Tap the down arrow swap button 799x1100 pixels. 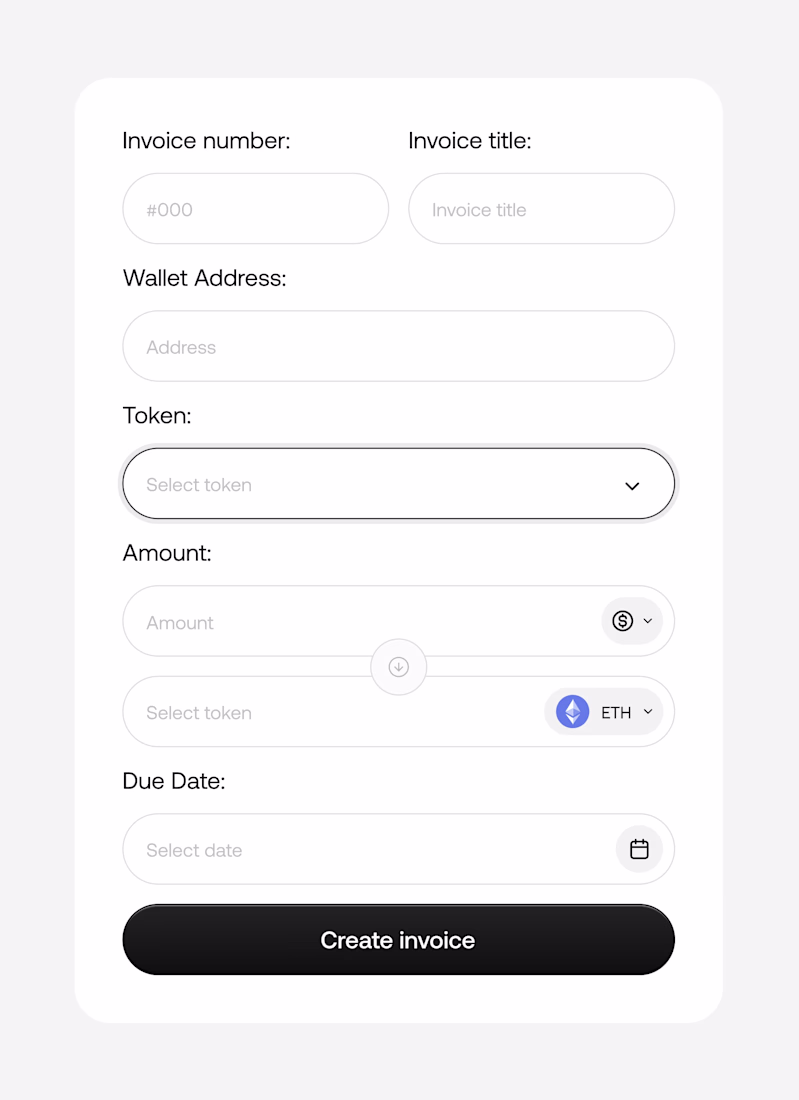pyautogui.click(x=399, y=667)
